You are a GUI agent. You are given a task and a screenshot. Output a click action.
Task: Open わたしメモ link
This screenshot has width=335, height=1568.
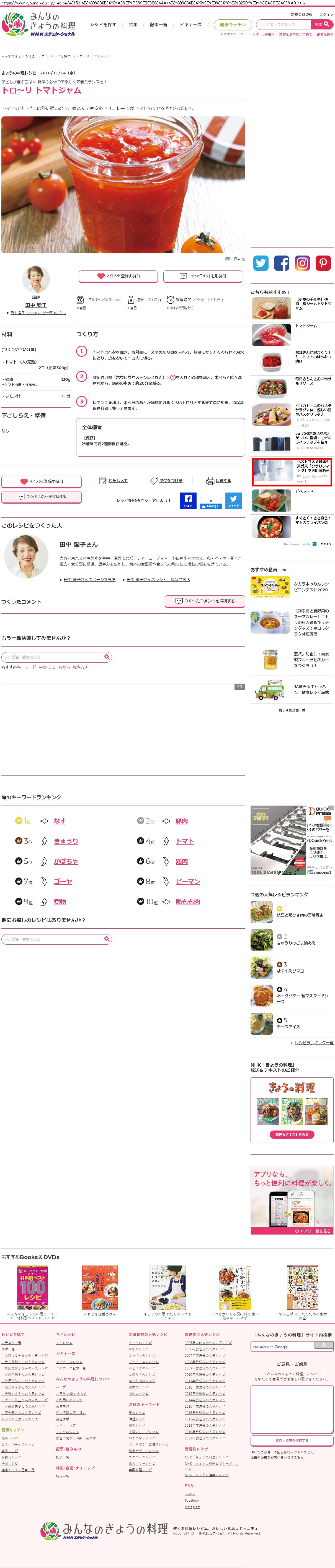pos(114,480)
